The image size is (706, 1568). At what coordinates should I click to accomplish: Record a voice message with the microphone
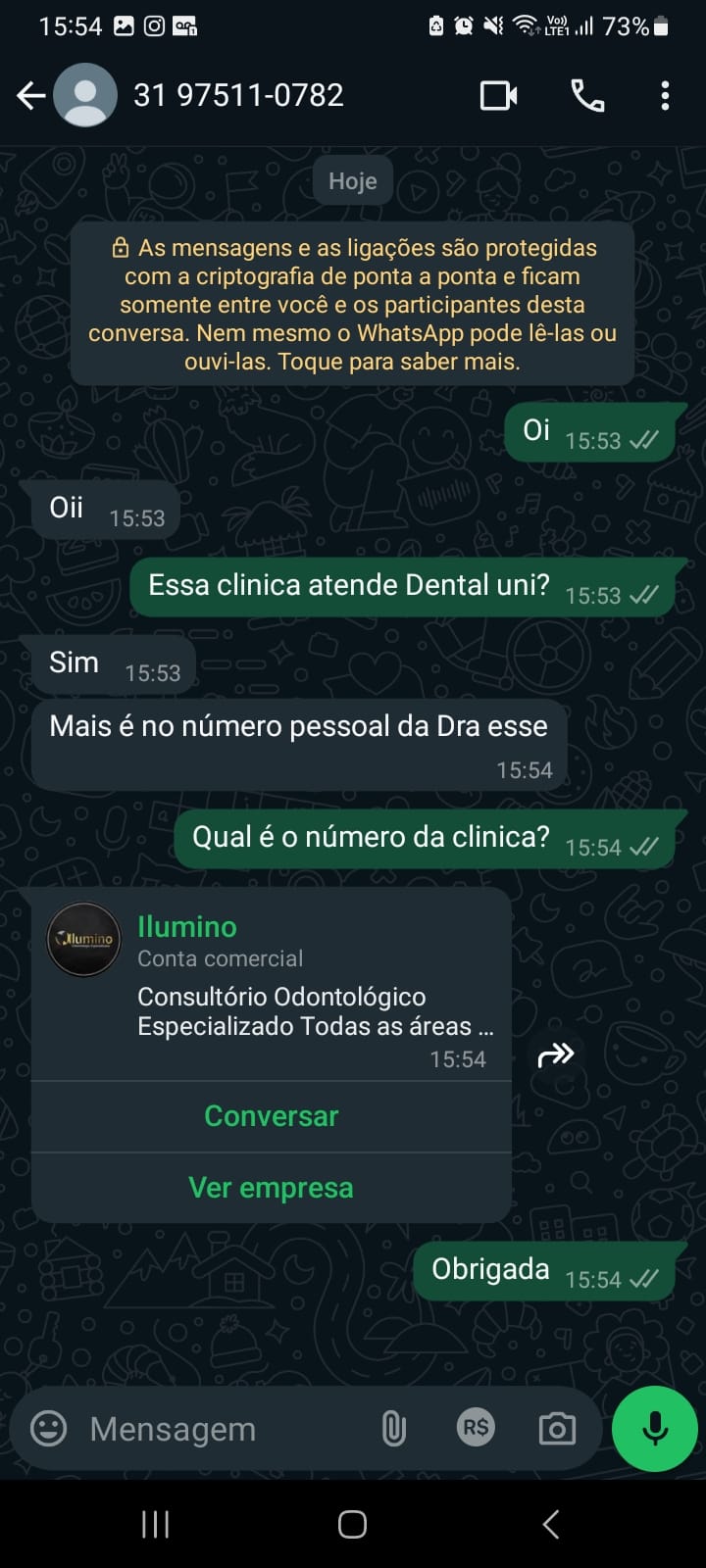(655, 1428)
